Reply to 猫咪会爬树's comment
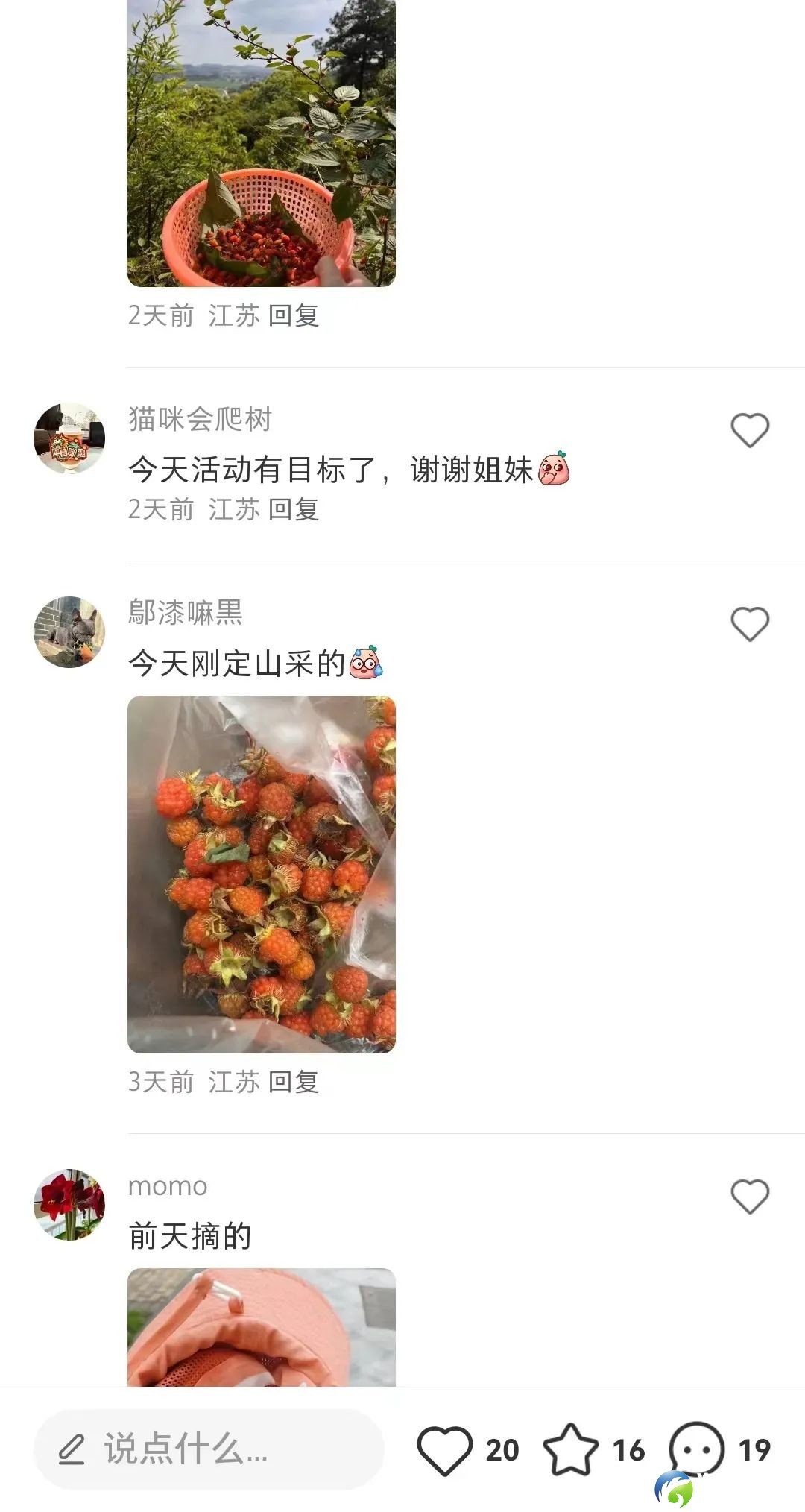Image resolution: width=805 pixels, height=1512 pixels. 294,510
